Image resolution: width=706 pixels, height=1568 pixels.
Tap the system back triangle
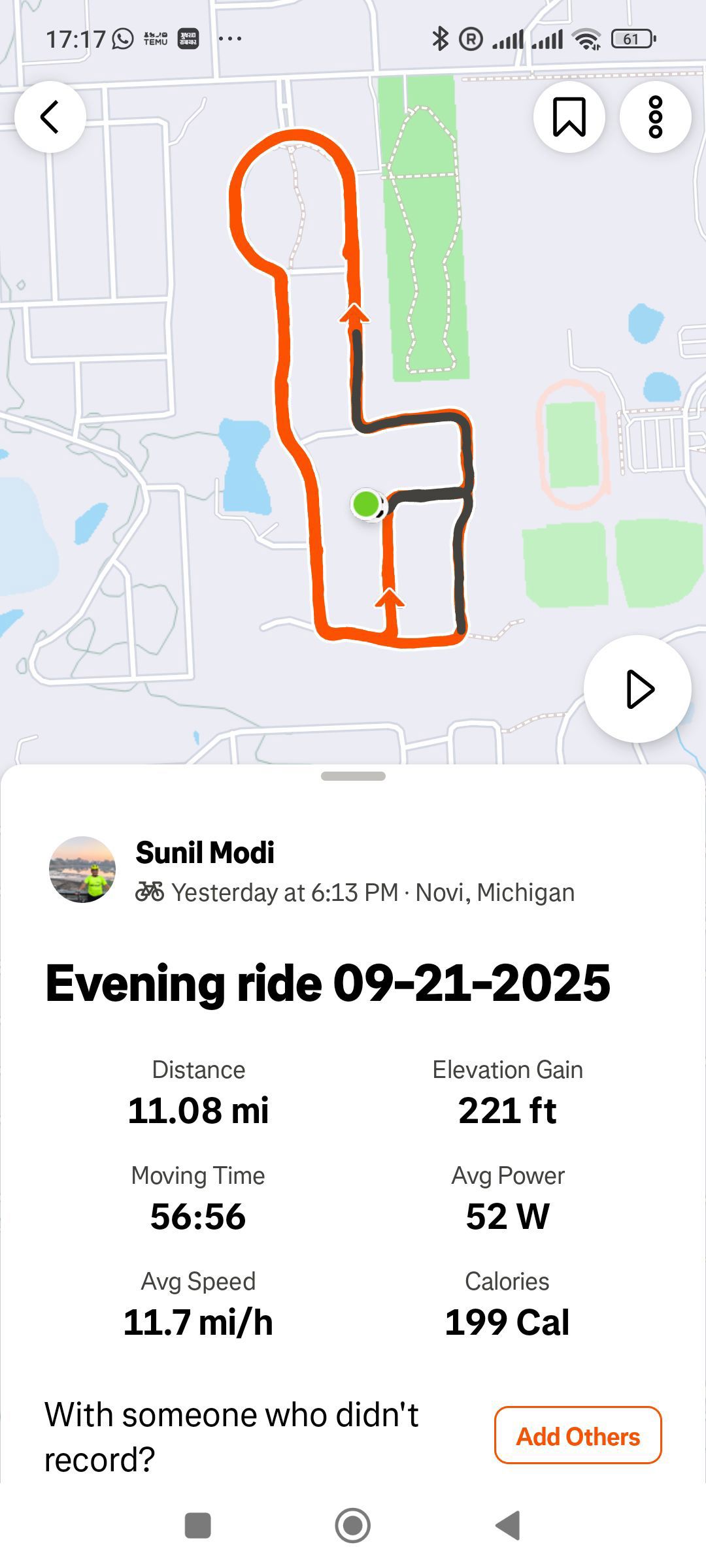pos(509,1526)
